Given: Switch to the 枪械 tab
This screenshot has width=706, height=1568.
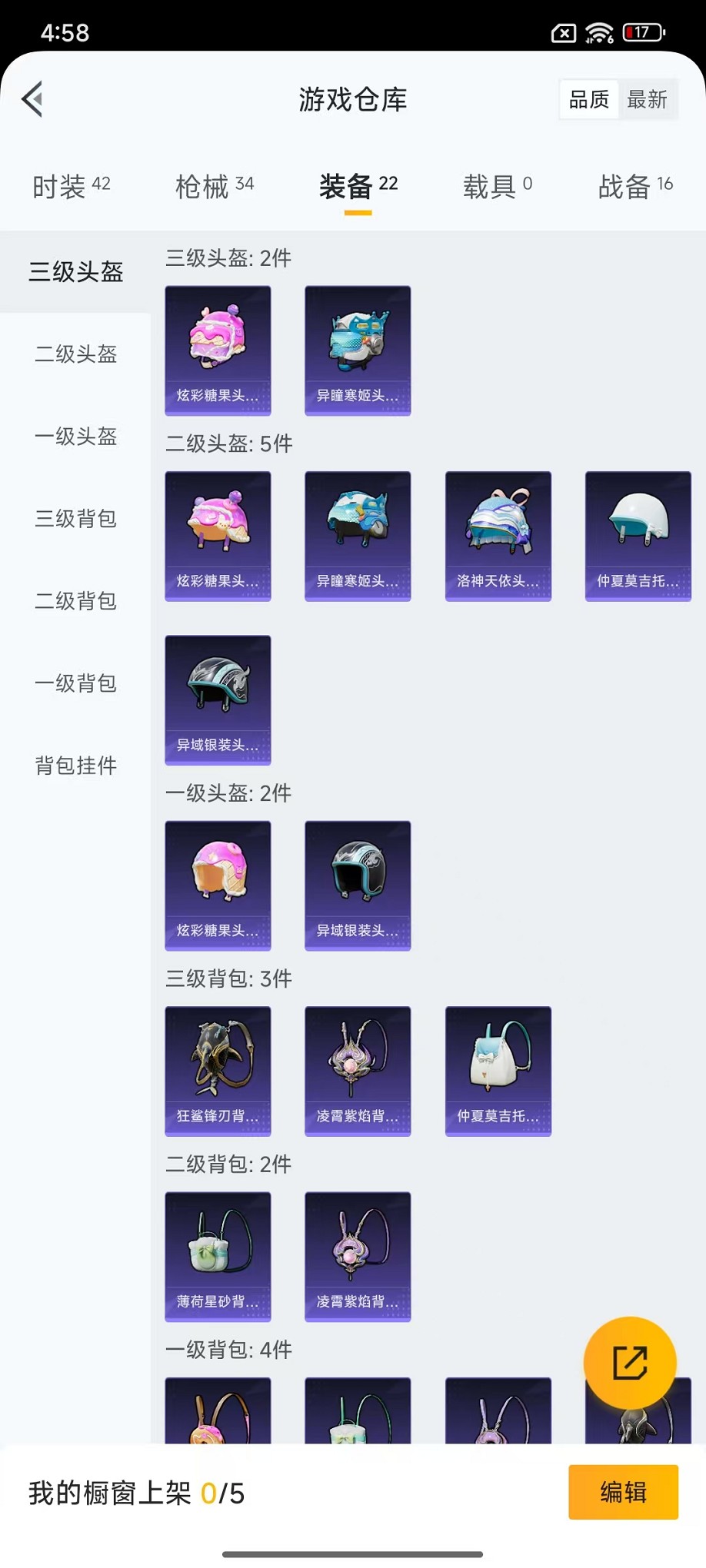Looking at the screenshot, I should [x=214, y=186].
